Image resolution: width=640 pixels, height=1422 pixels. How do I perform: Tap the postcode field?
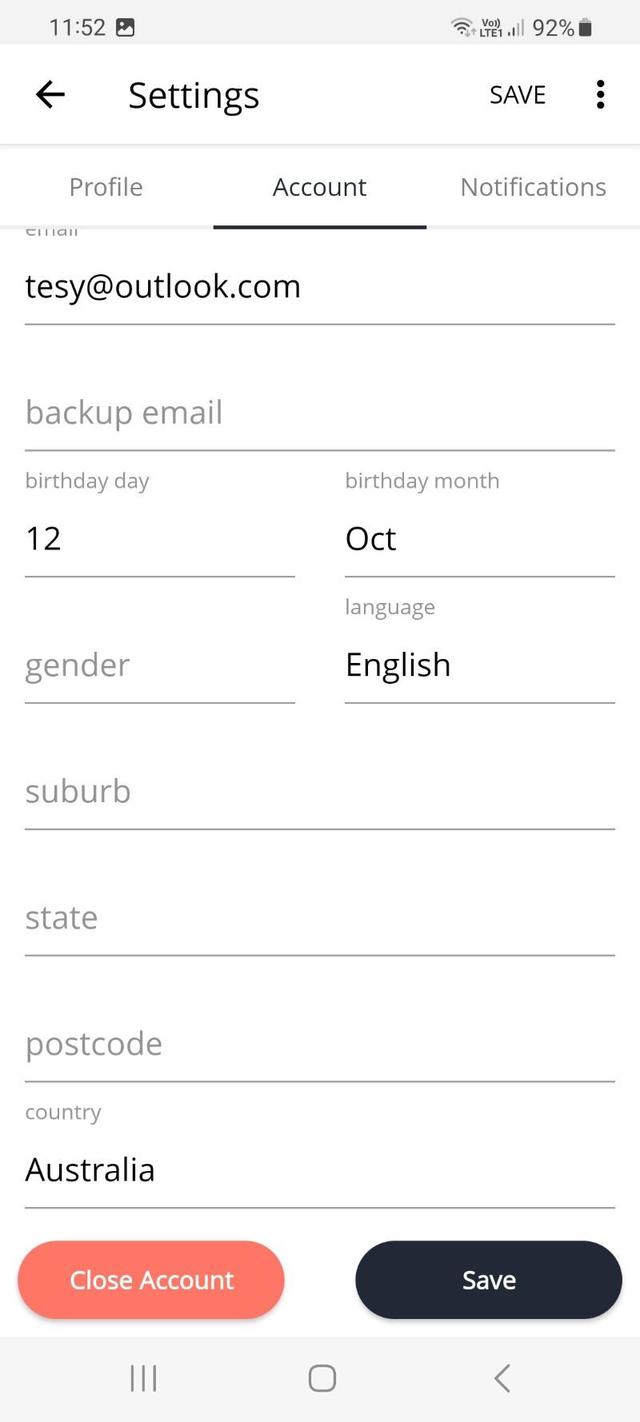pos(320,1044)
